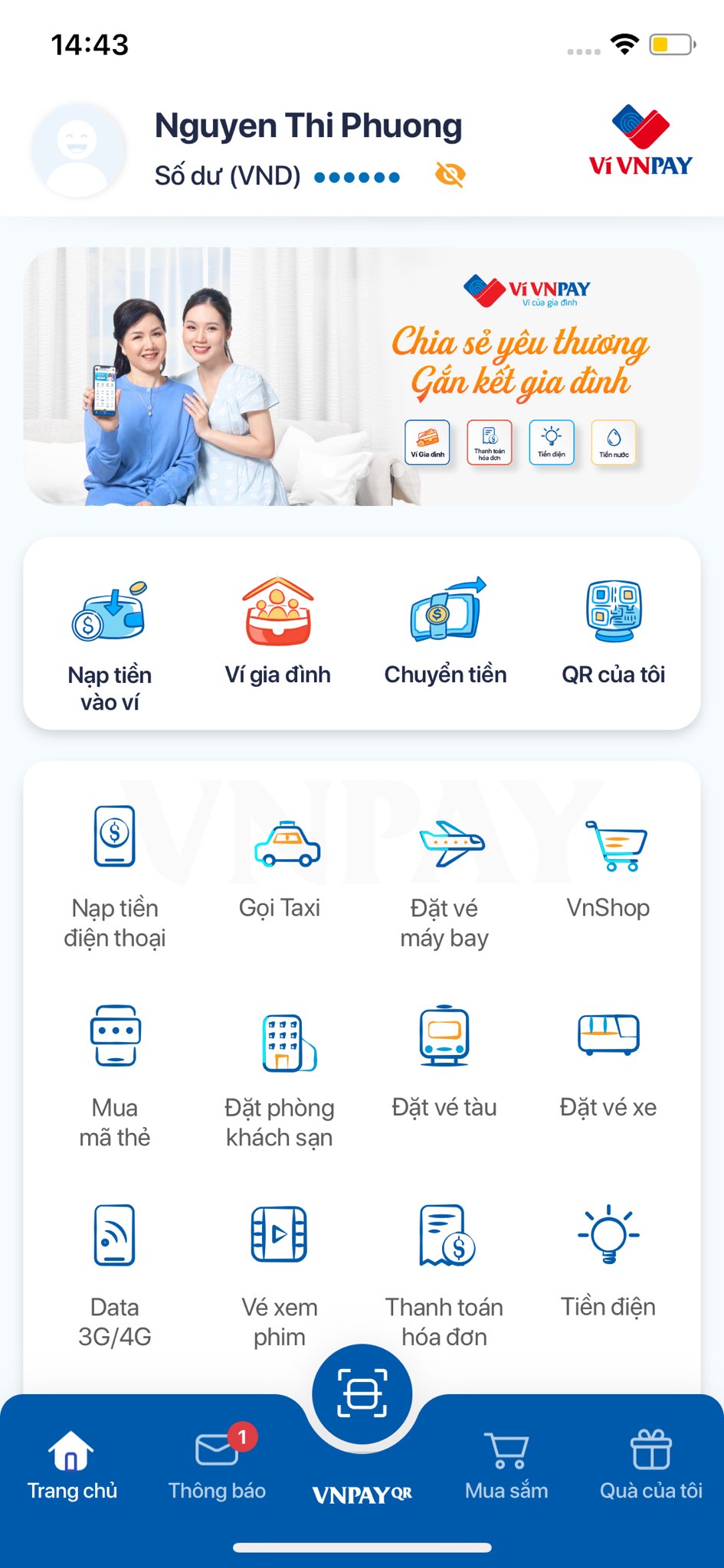Tap Đặt vé tàu
This screenshot has height=1568, width=724.
tap(444, 1064)
